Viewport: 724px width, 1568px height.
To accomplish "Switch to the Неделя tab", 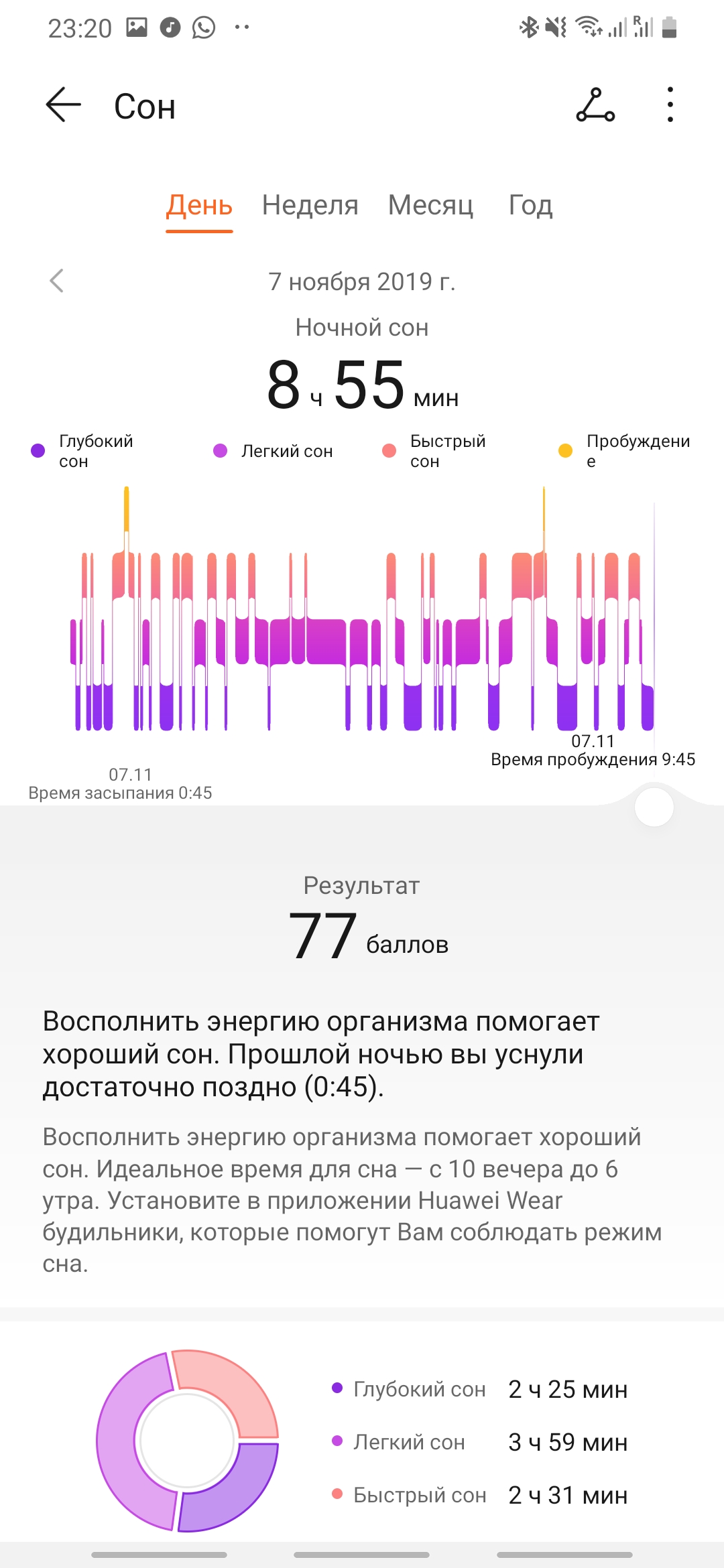I will 310,205.
